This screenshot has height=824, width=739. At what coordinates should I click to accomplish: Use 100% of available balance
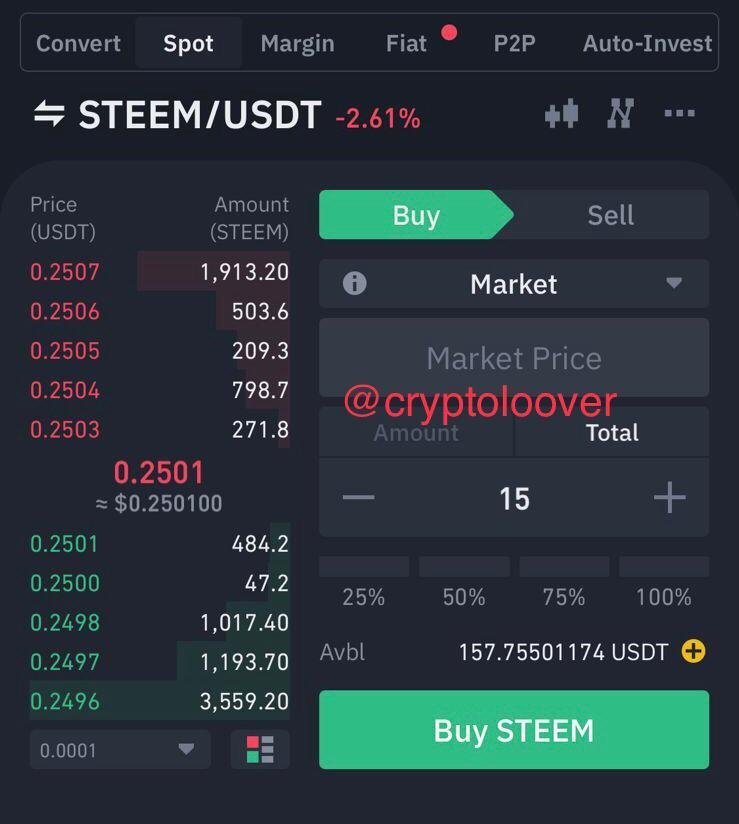click(664, 568)
